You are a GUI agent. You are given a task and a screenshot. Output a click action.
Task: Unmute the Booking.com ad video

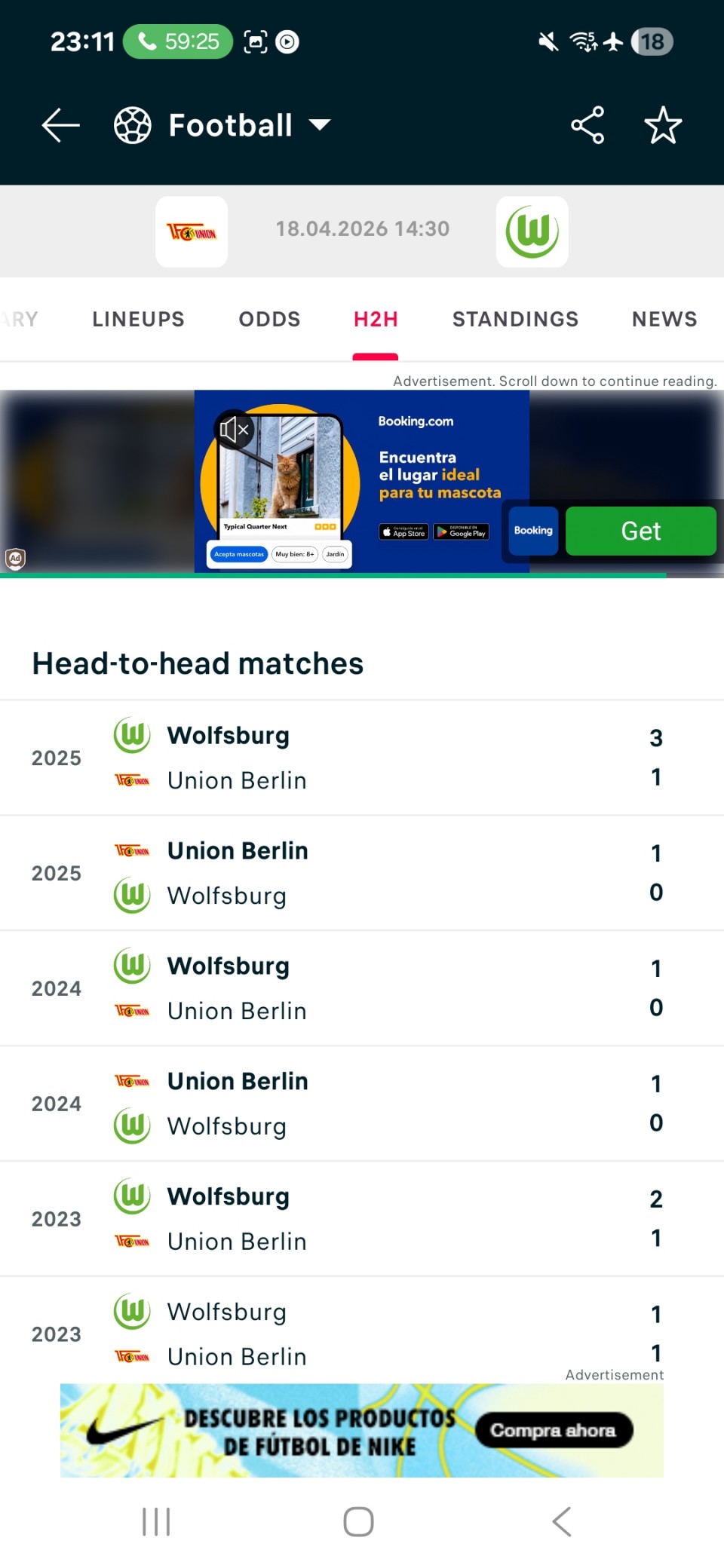[234, 430]
